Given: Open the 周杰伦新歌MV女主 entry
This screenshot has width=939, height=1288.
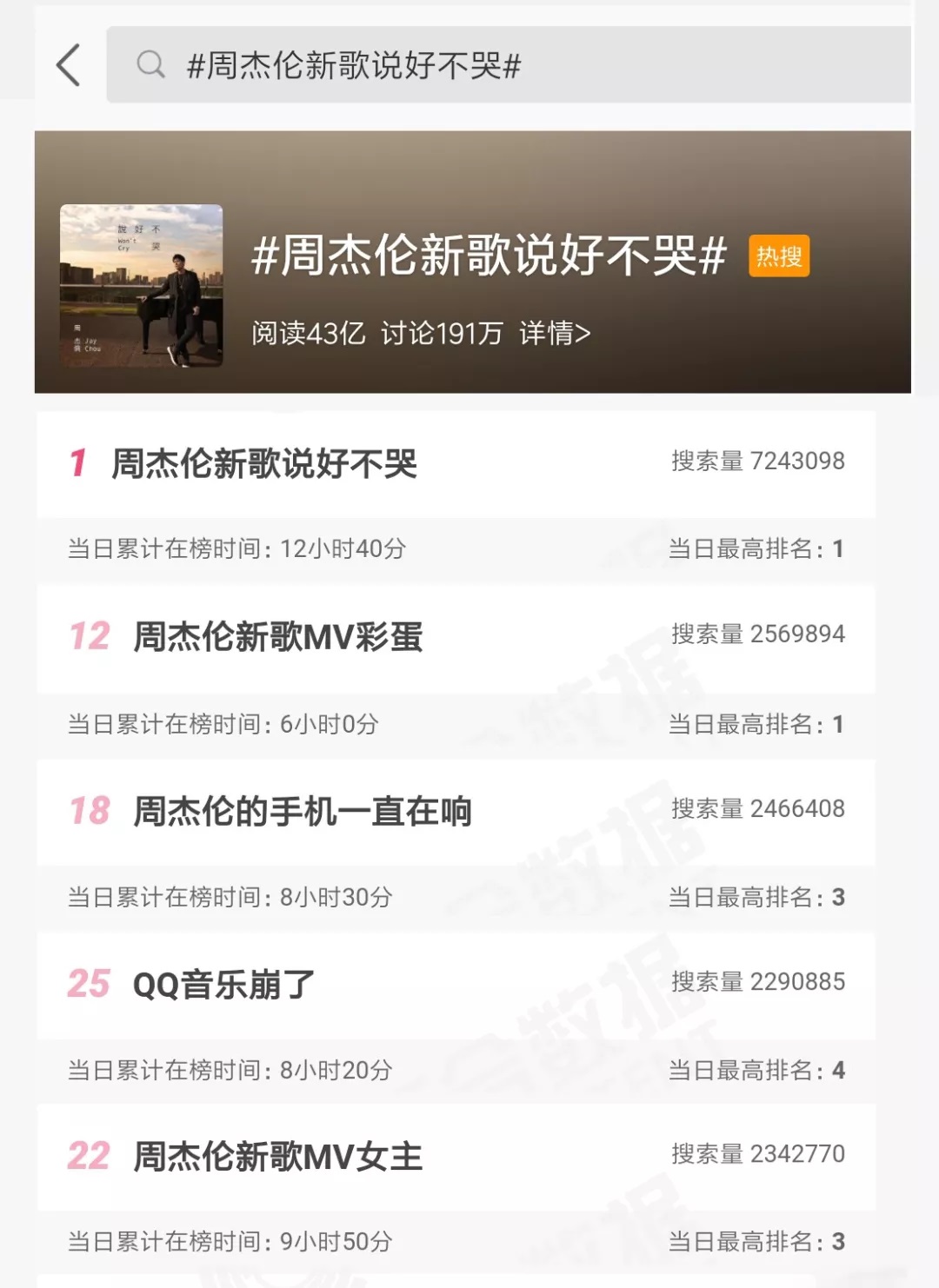Looking at the screenshot, I should click(x=277, y=1157).
